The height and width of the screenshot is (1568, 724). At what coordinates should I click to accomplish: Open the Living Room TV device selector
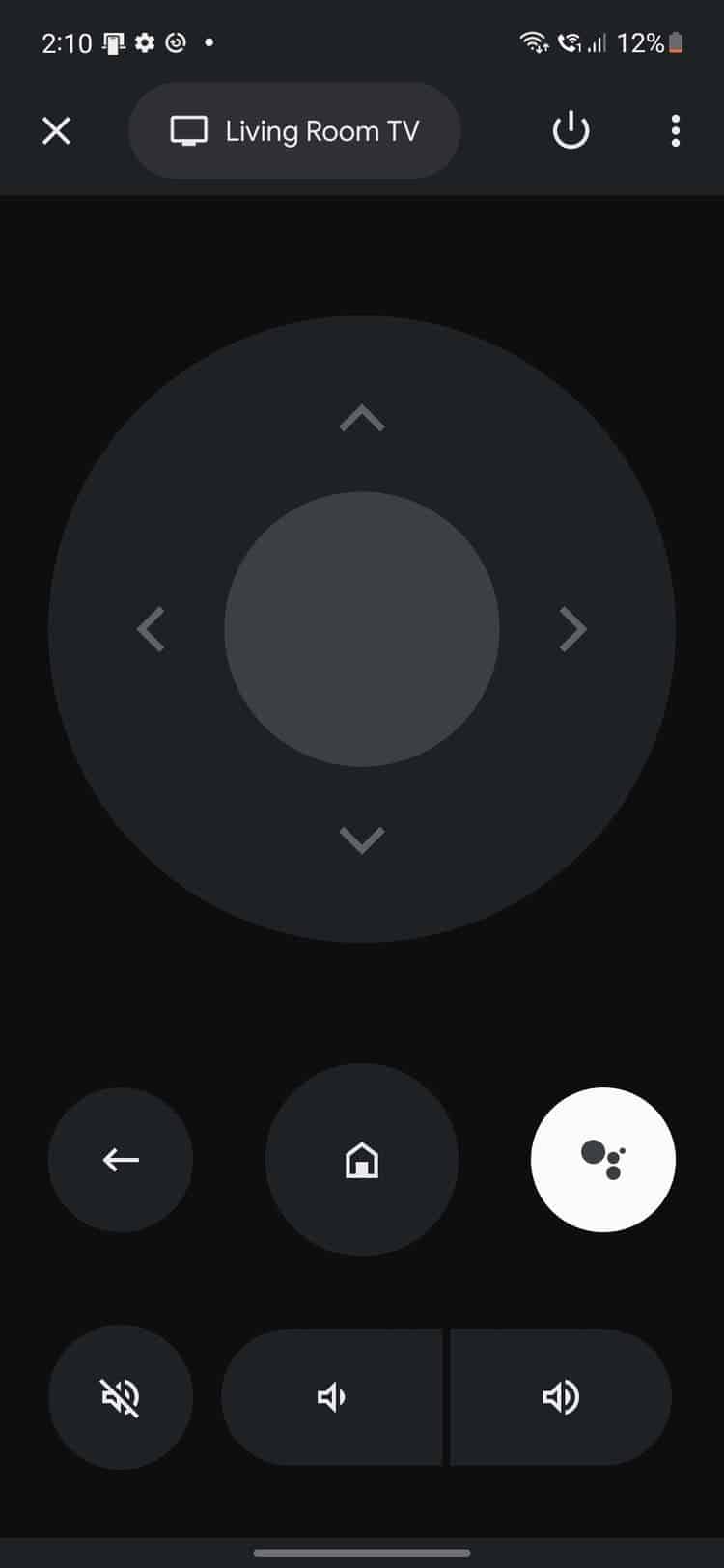point(294,130)
